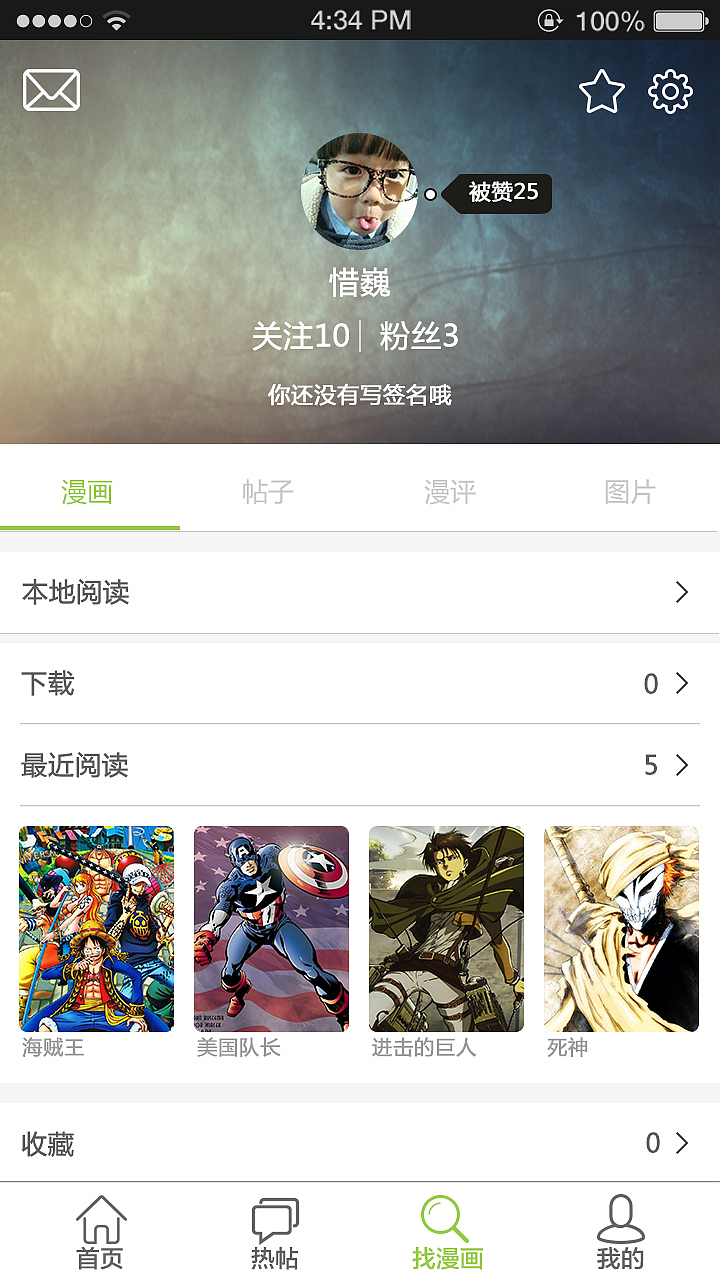The width and height of the screenshot is (720, 1280).
Task: Open the 最近阅读 recent reading row
Action: (x=360, y=766)
